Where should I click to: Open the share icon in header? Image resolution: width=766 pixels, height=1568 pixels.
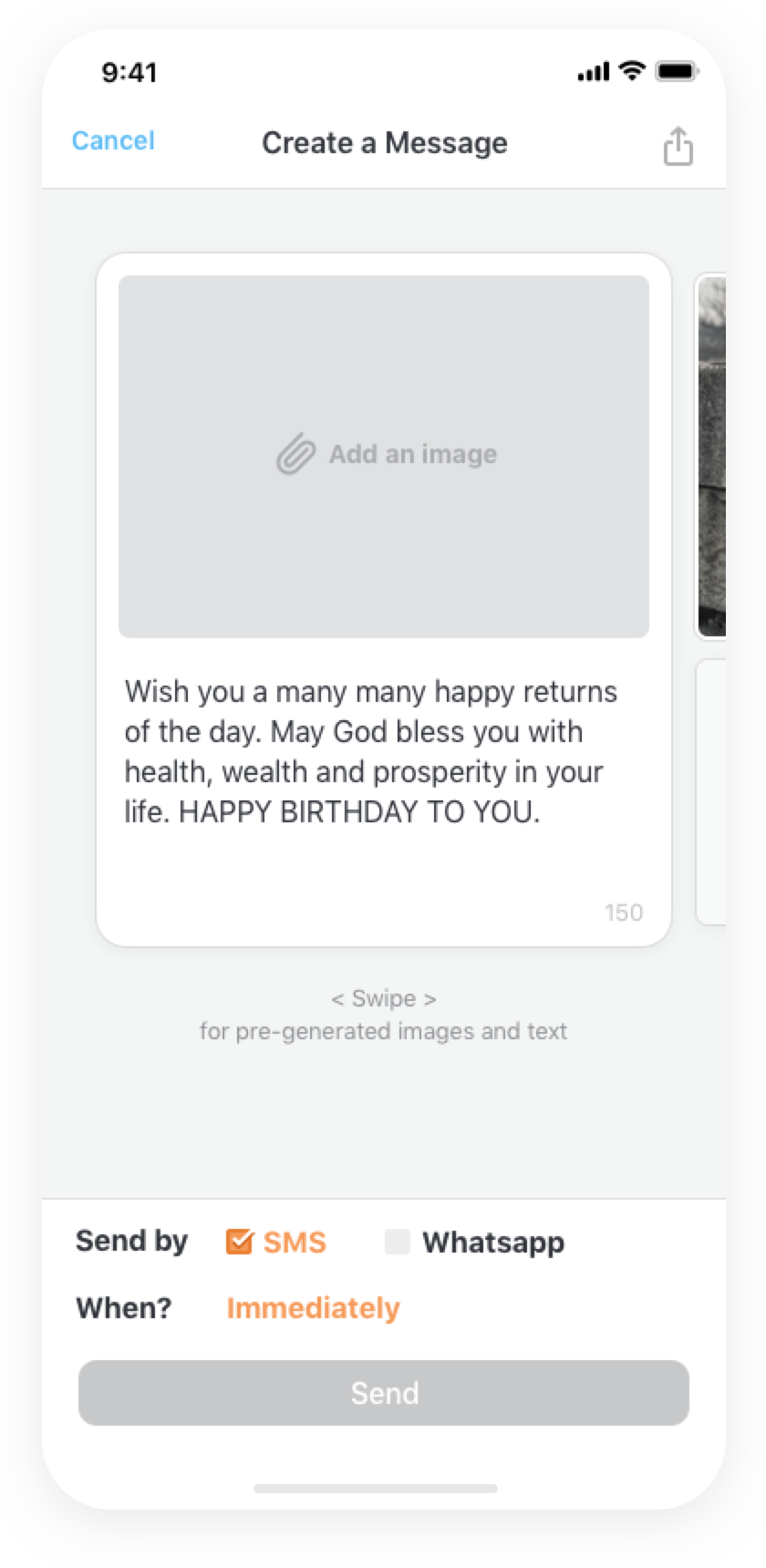[x=678, y=146]
